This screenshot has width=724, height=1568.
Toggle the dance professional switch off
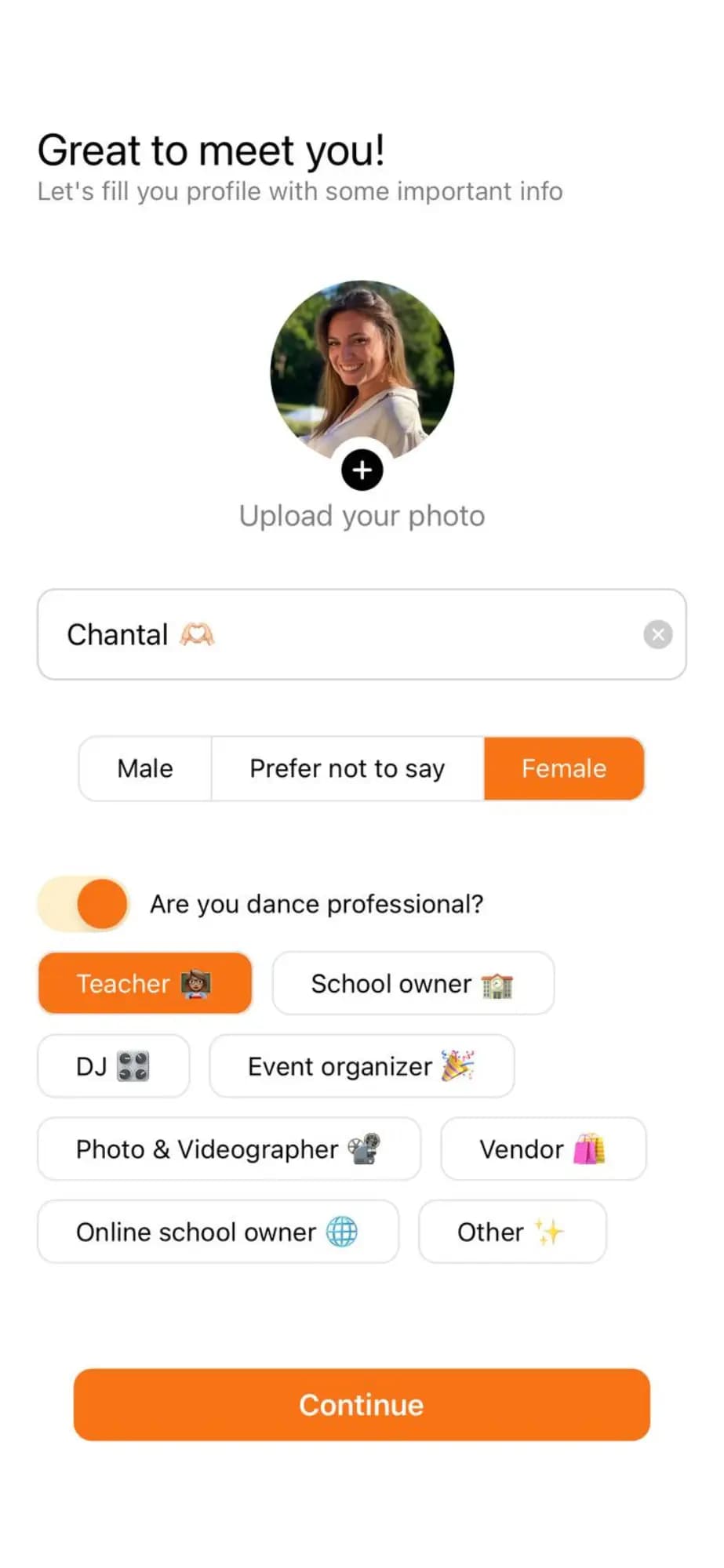[84, 904]
